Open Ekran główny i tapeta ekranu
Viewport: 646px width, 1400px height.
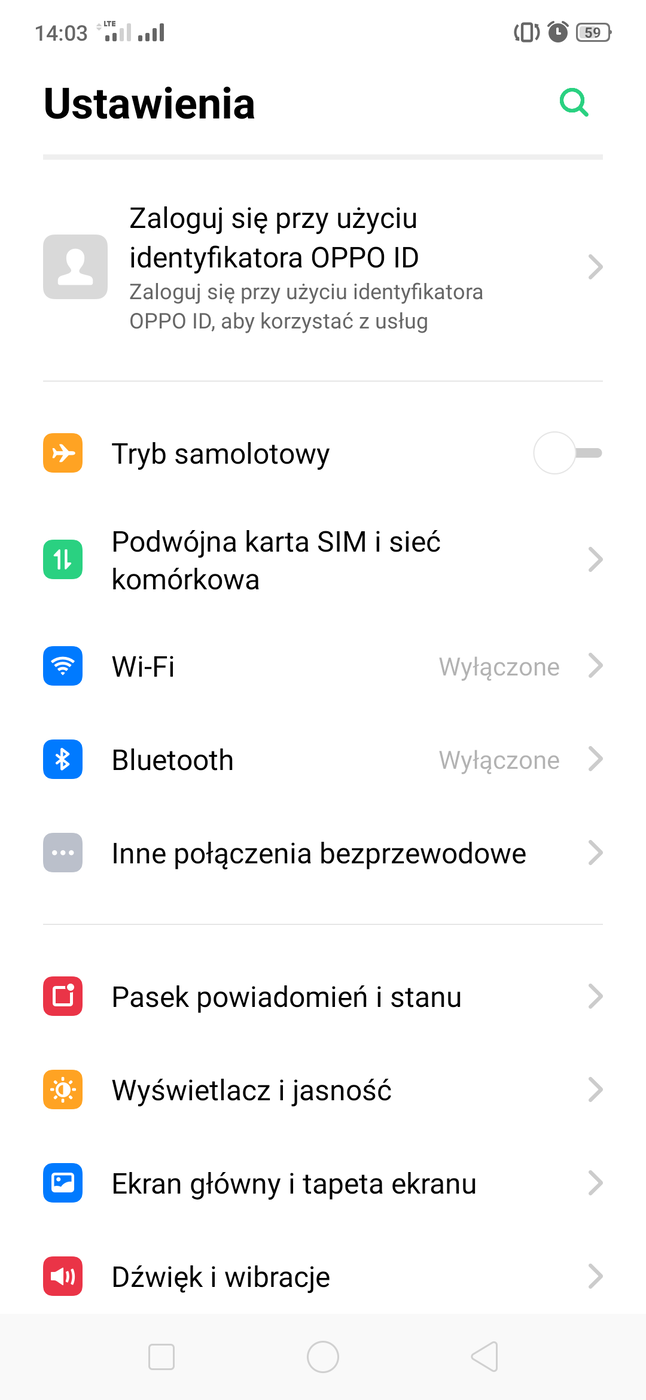click(x=322, y=1184)
